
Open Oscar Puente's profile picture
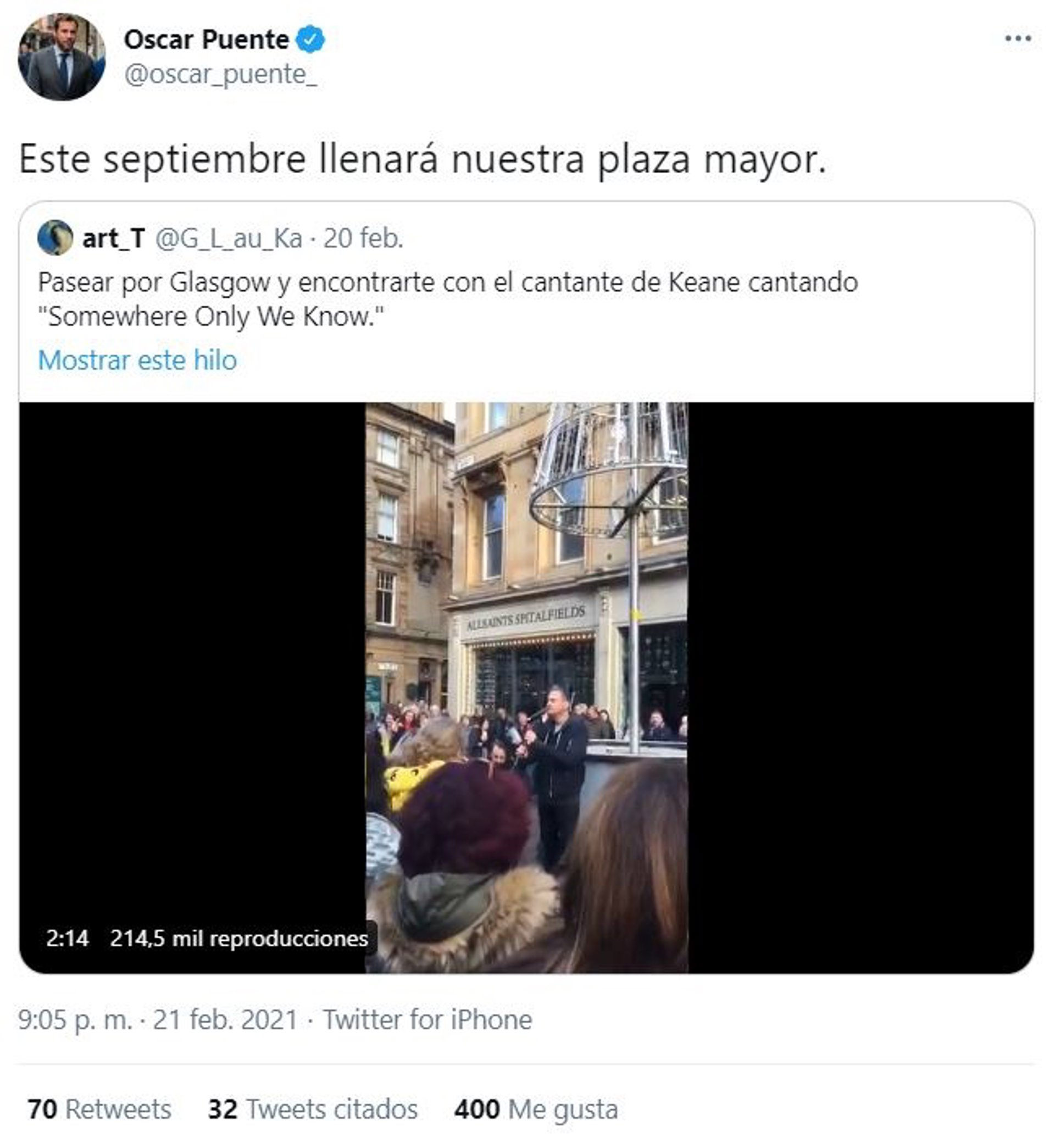tap(62, 57)
